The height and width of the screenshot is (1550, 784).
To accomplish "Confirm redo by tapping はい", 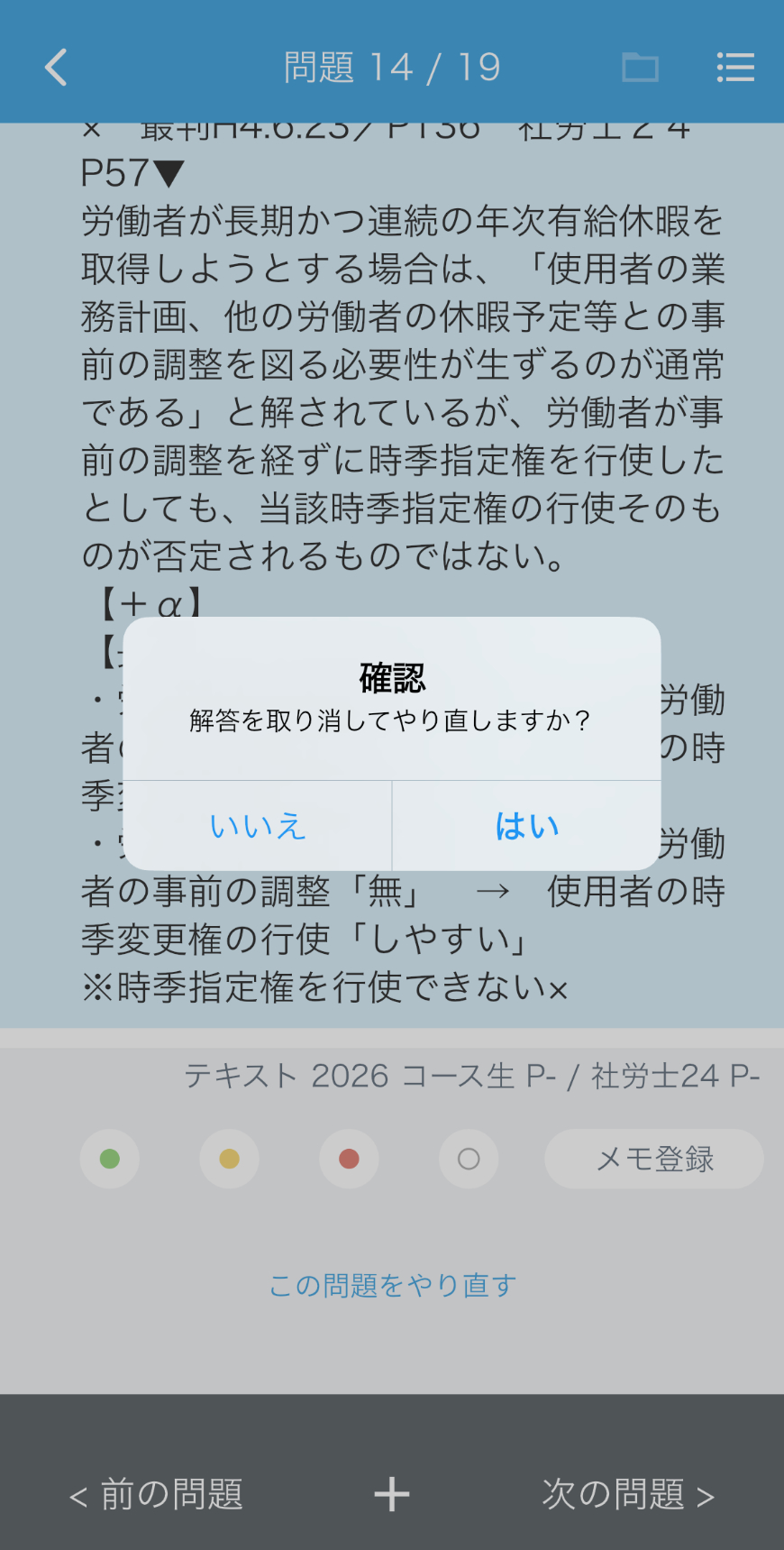I will pos(527,826).
